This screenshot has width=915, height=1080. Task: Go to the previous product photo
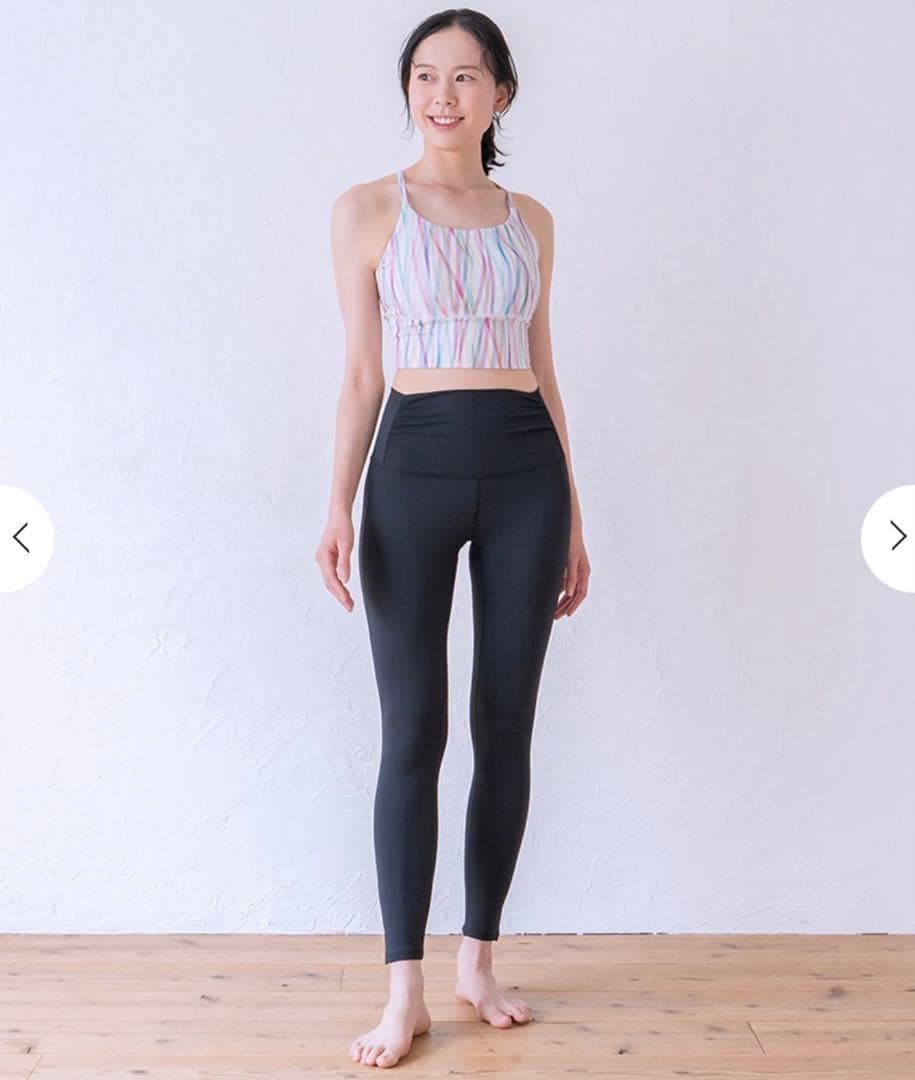point(22,538)
